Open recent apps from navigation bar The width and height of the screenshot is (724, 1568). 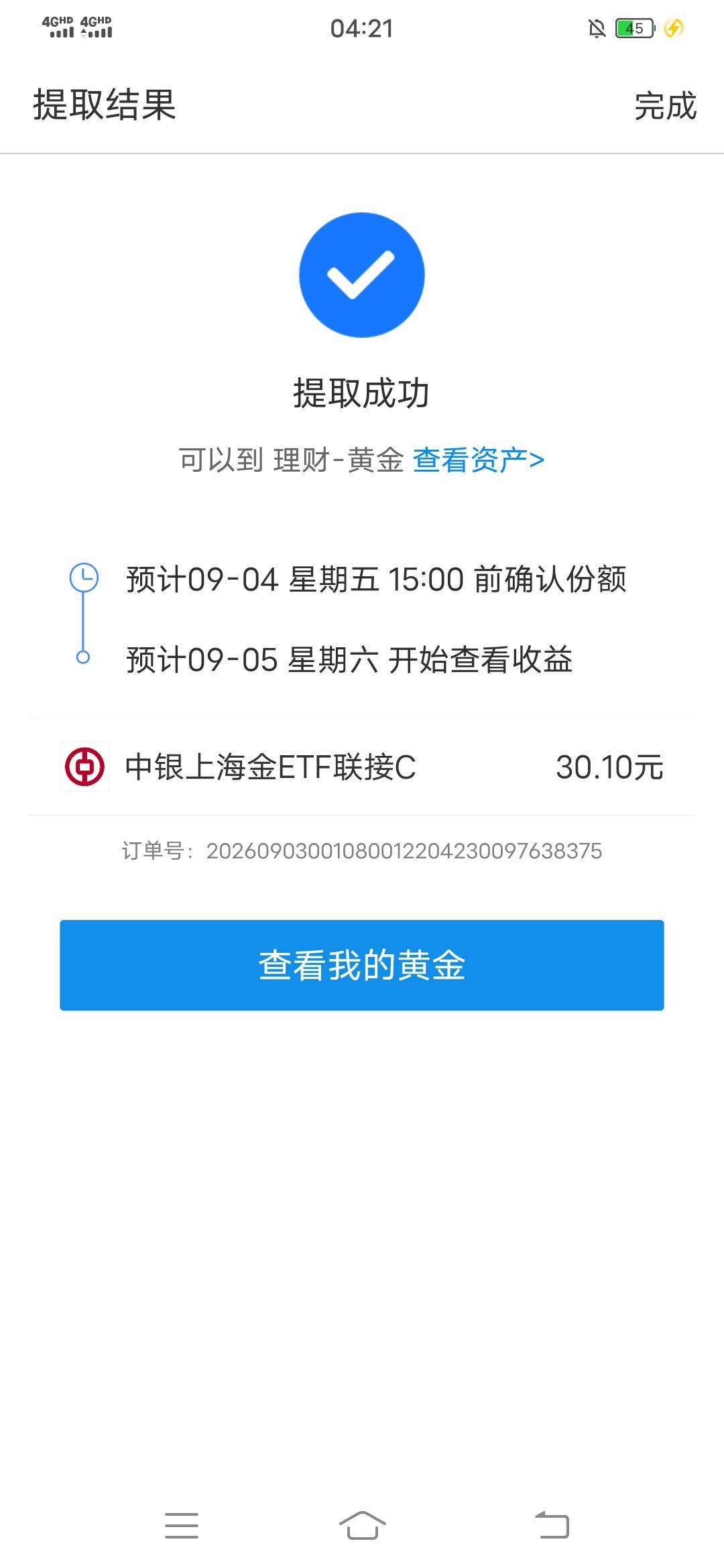pos(182,1526)
